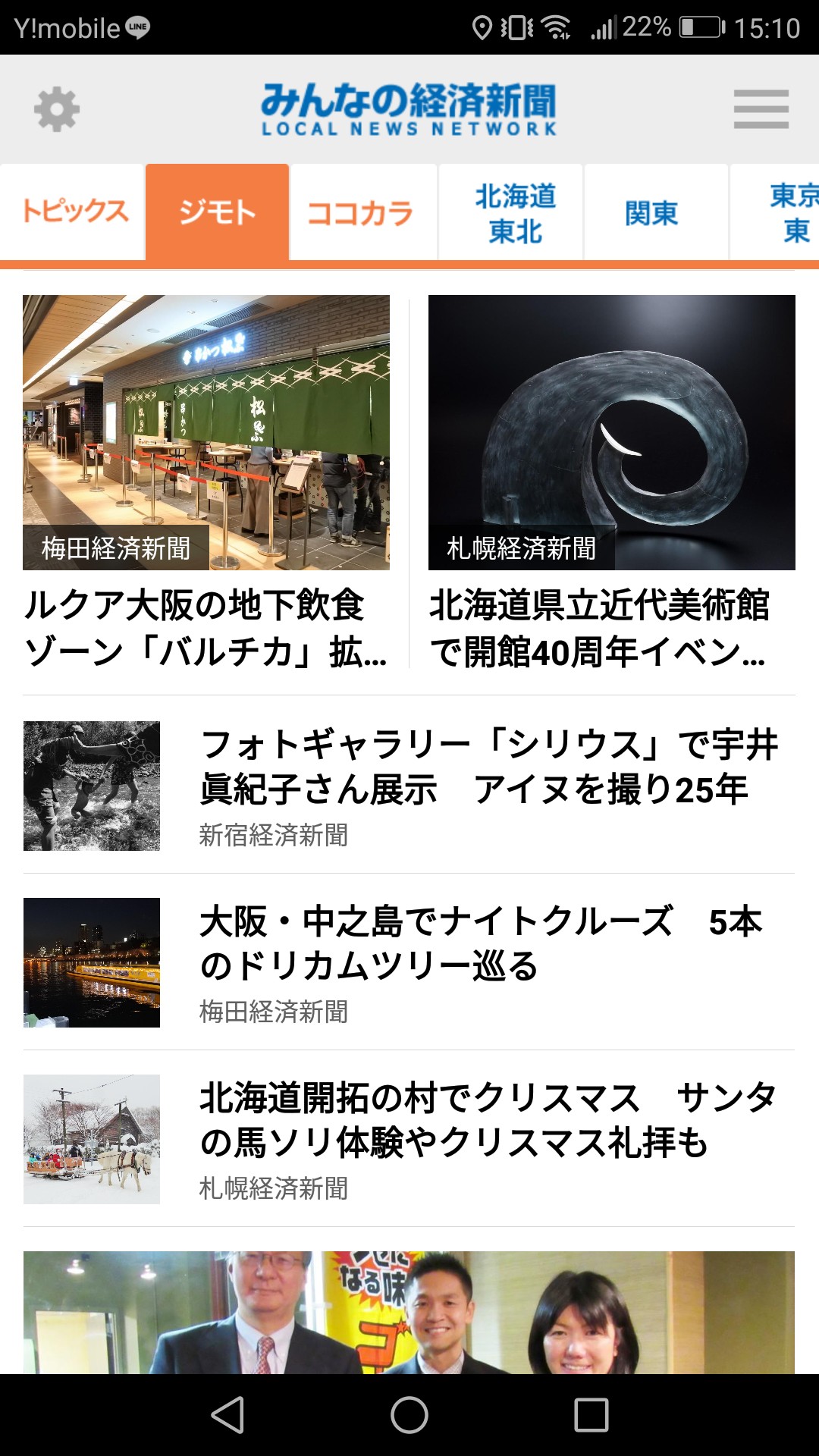
Task: Open the ルクア大阪 地下飲食ゾーン article card
Action: pos(206,482)
